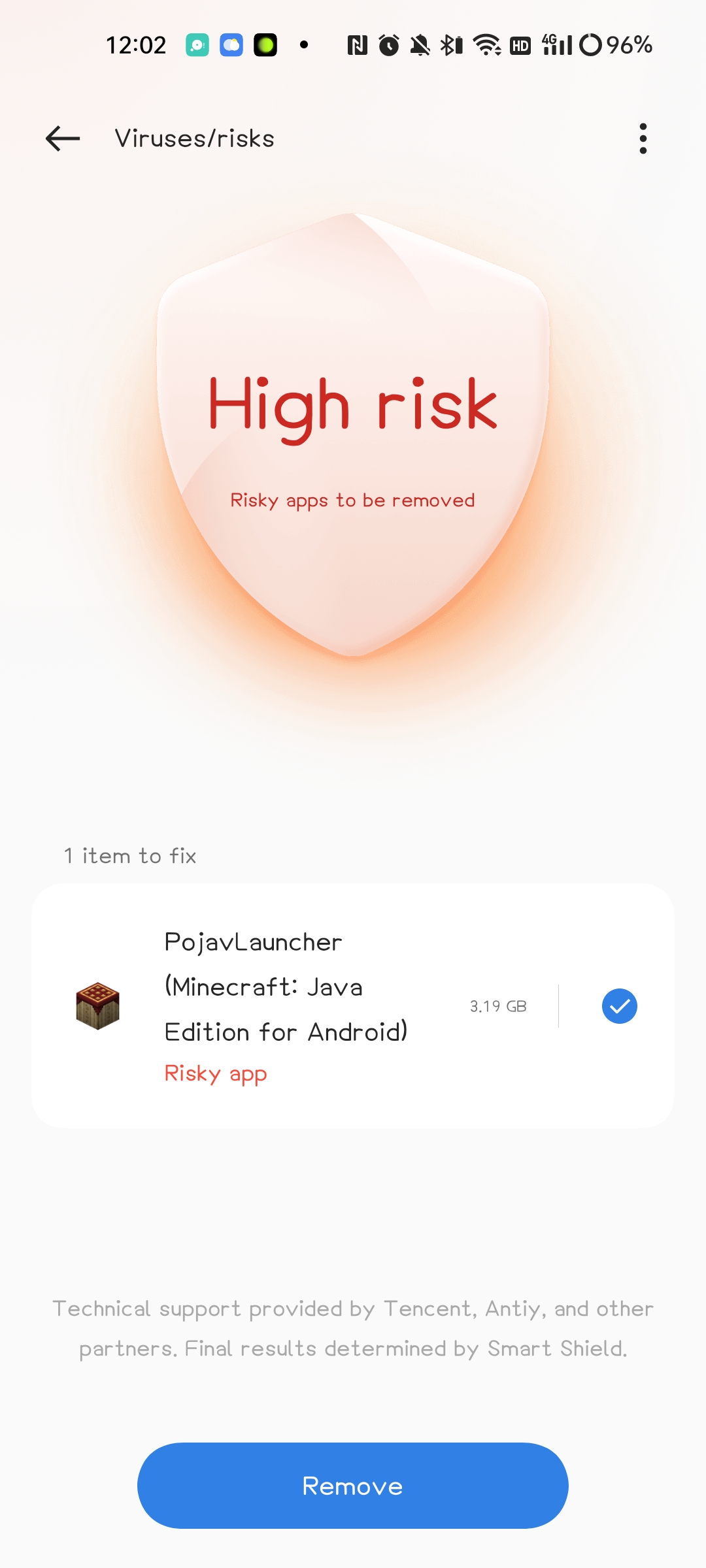Image resolution: width=706 pixels, height=1568 pixels.
Task: Tap the Remove button
Action: [353, 1486]
